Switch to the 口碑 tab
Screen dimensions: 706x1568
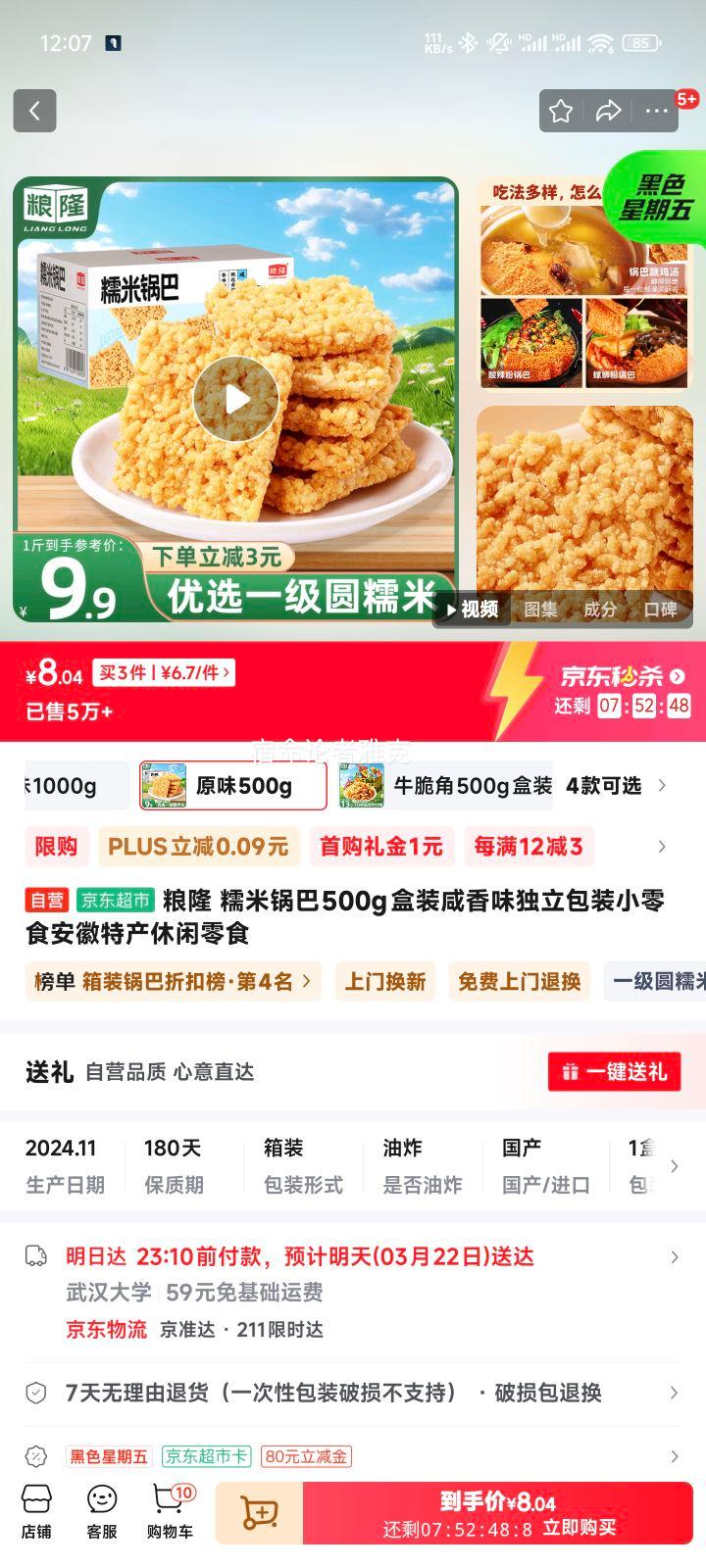click(659, 609)
